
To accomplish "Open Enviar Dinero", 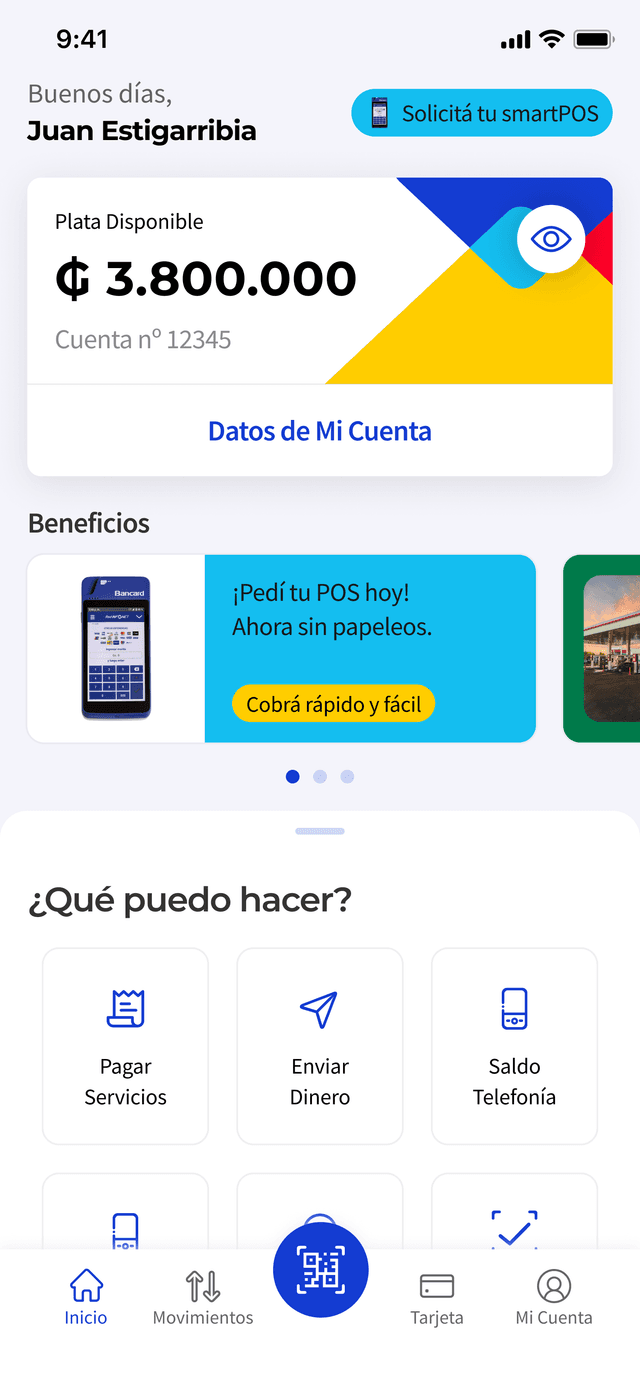I will click(320, 1046).
